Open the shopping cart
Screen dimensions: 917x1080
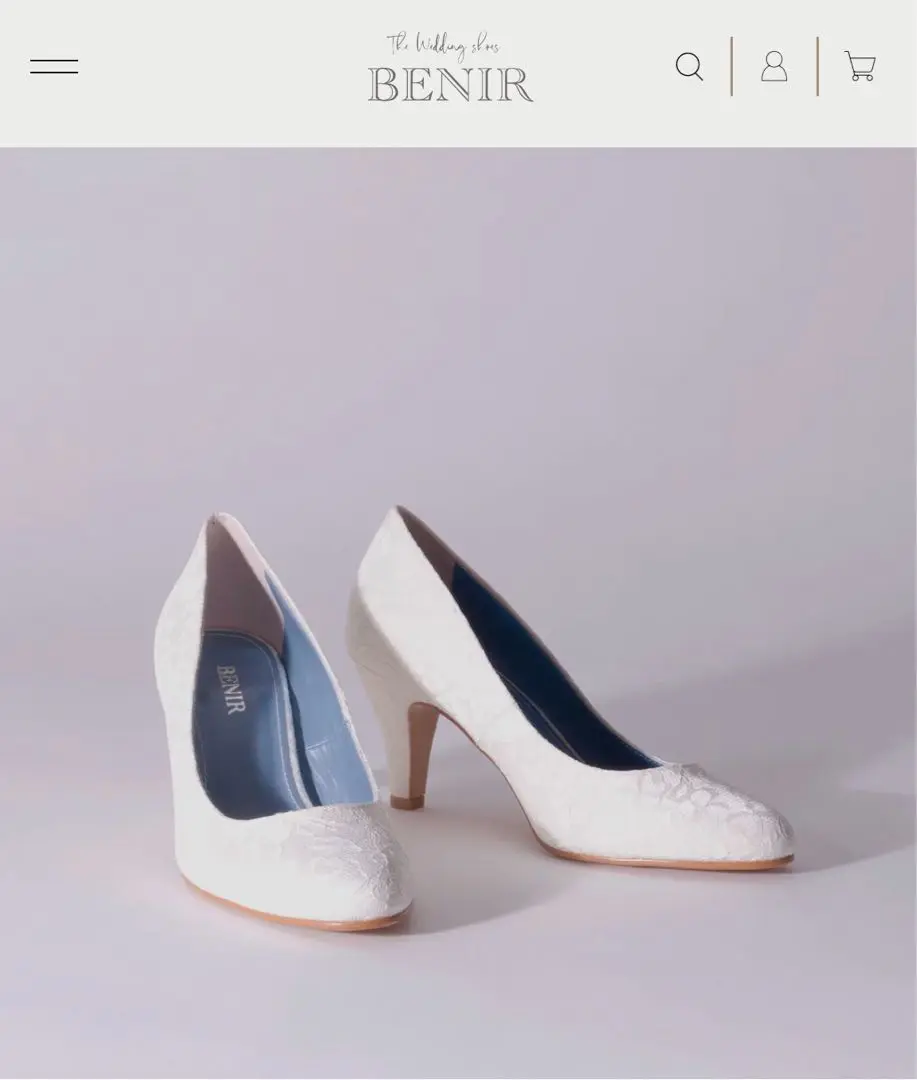click(x=860, y=67)
